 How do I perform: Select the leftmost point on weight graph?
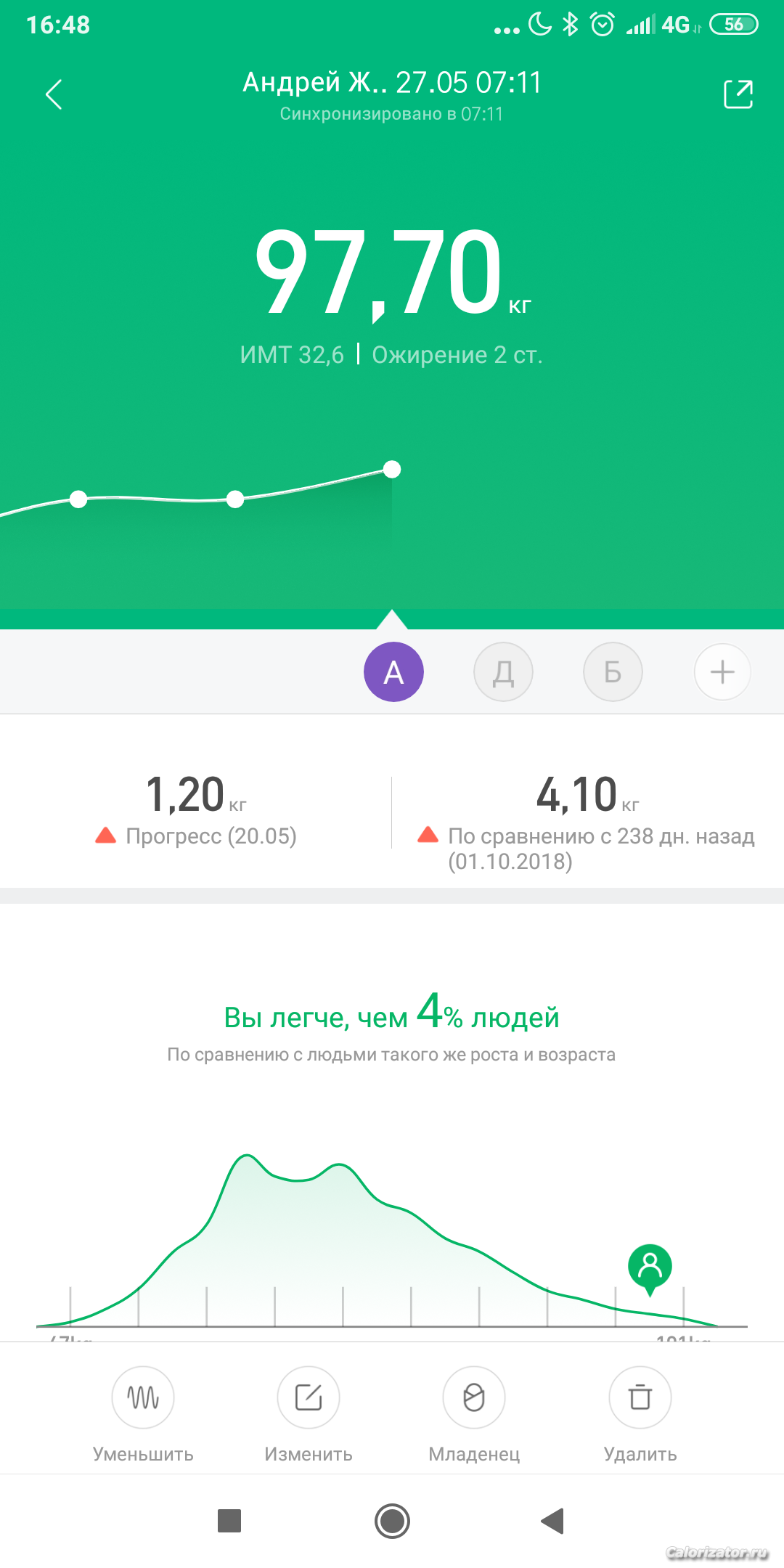click(x=78, y=499)
